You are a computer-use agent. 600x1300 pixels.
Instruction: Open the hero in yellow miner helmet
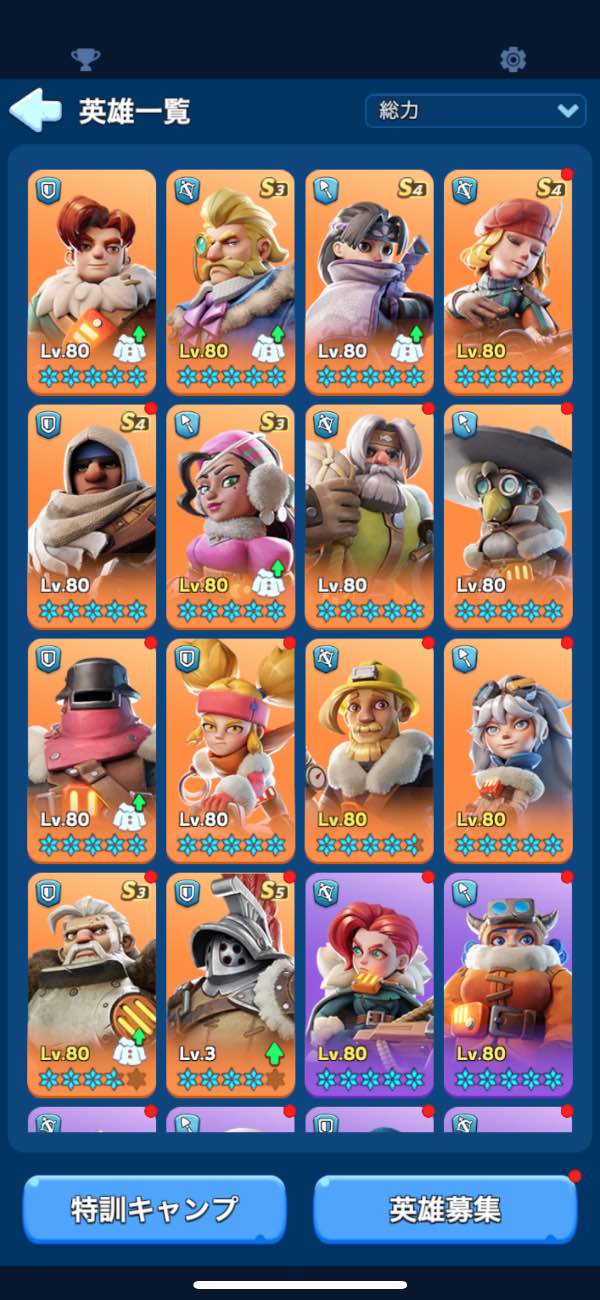coord(369,750)
